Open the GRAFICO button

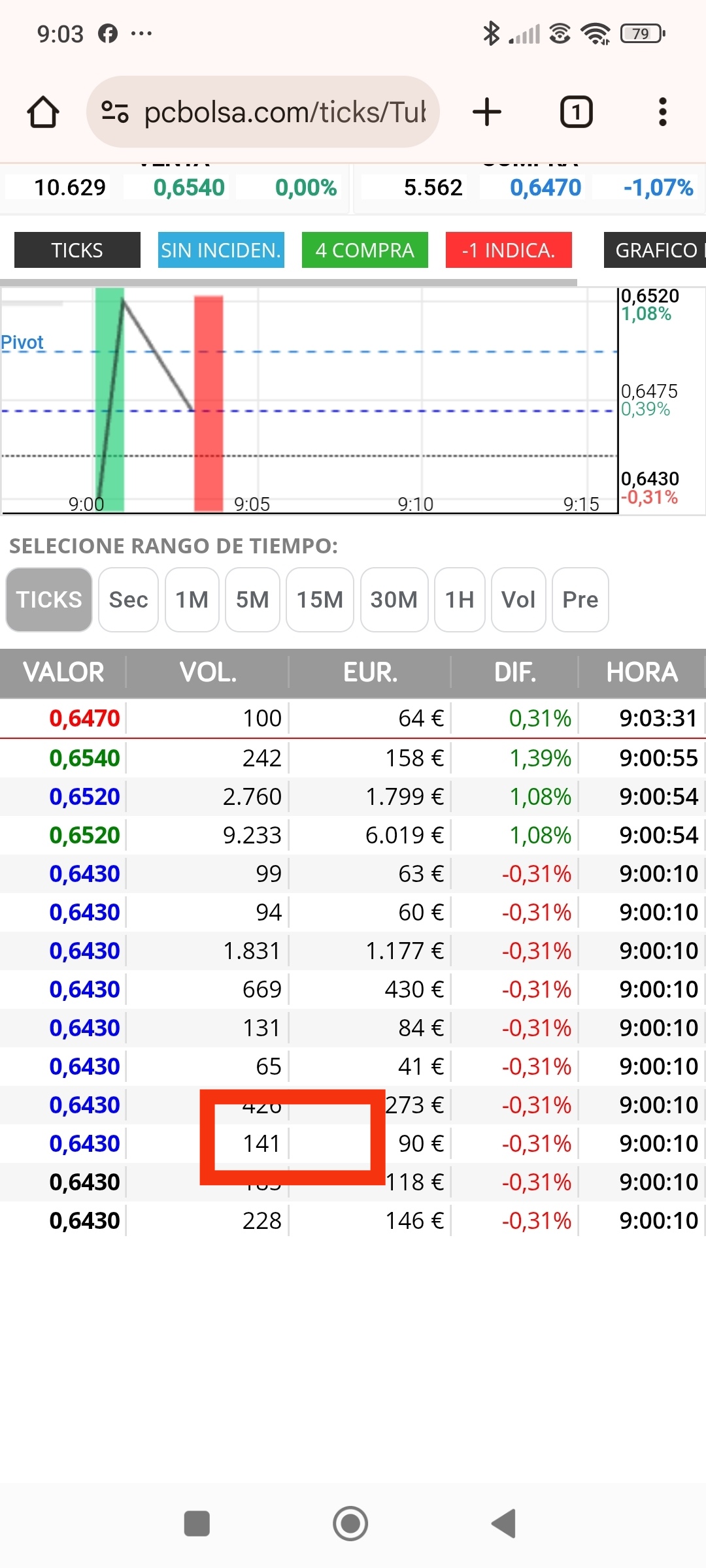tap(655, 250)
